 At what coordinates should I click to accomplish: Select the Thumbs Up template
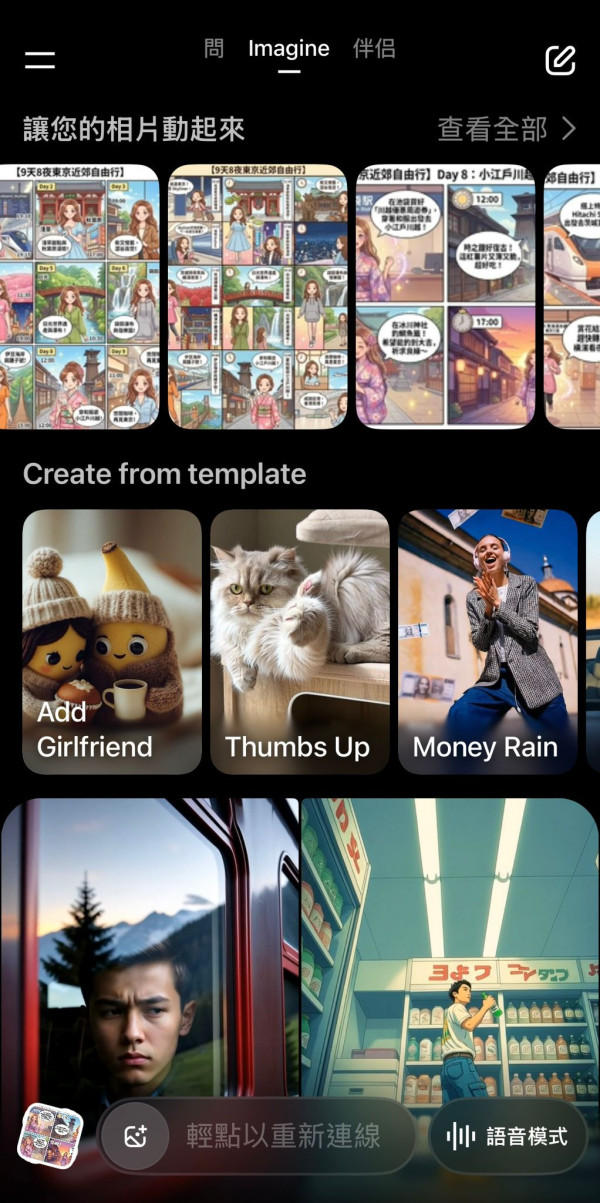click(299, 642)
